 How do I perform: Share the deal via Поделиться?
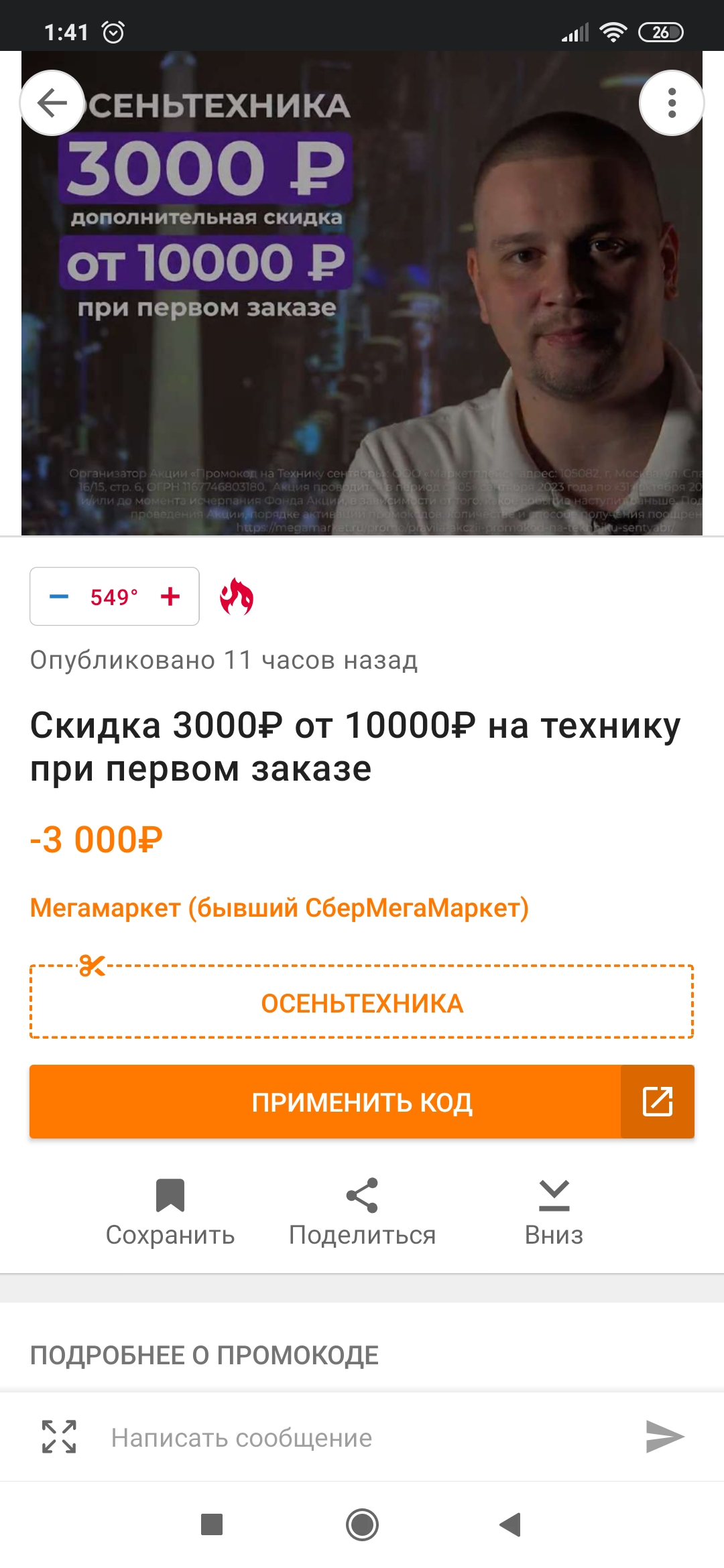tap(362, 1212)
